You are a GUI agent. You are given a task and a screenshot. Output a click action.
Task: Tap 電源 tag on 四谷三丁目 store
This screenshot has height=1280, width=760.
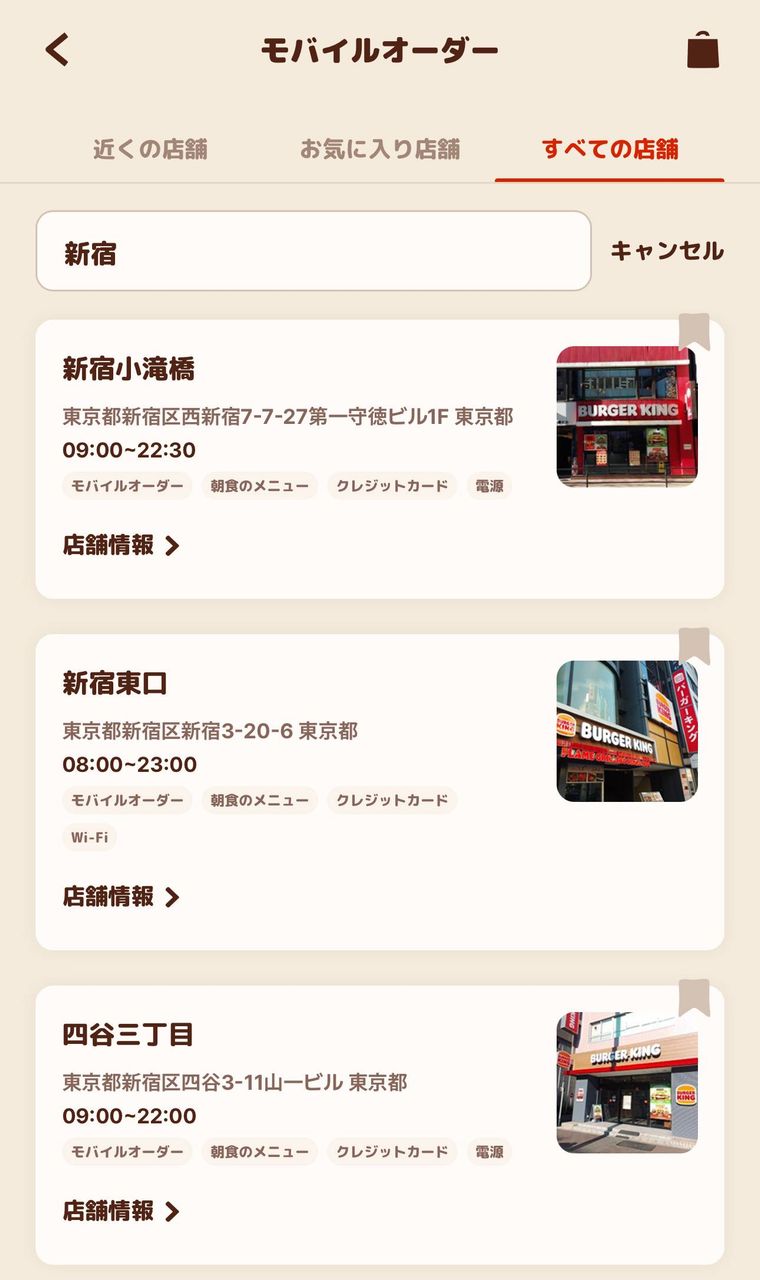point(488,1152)
